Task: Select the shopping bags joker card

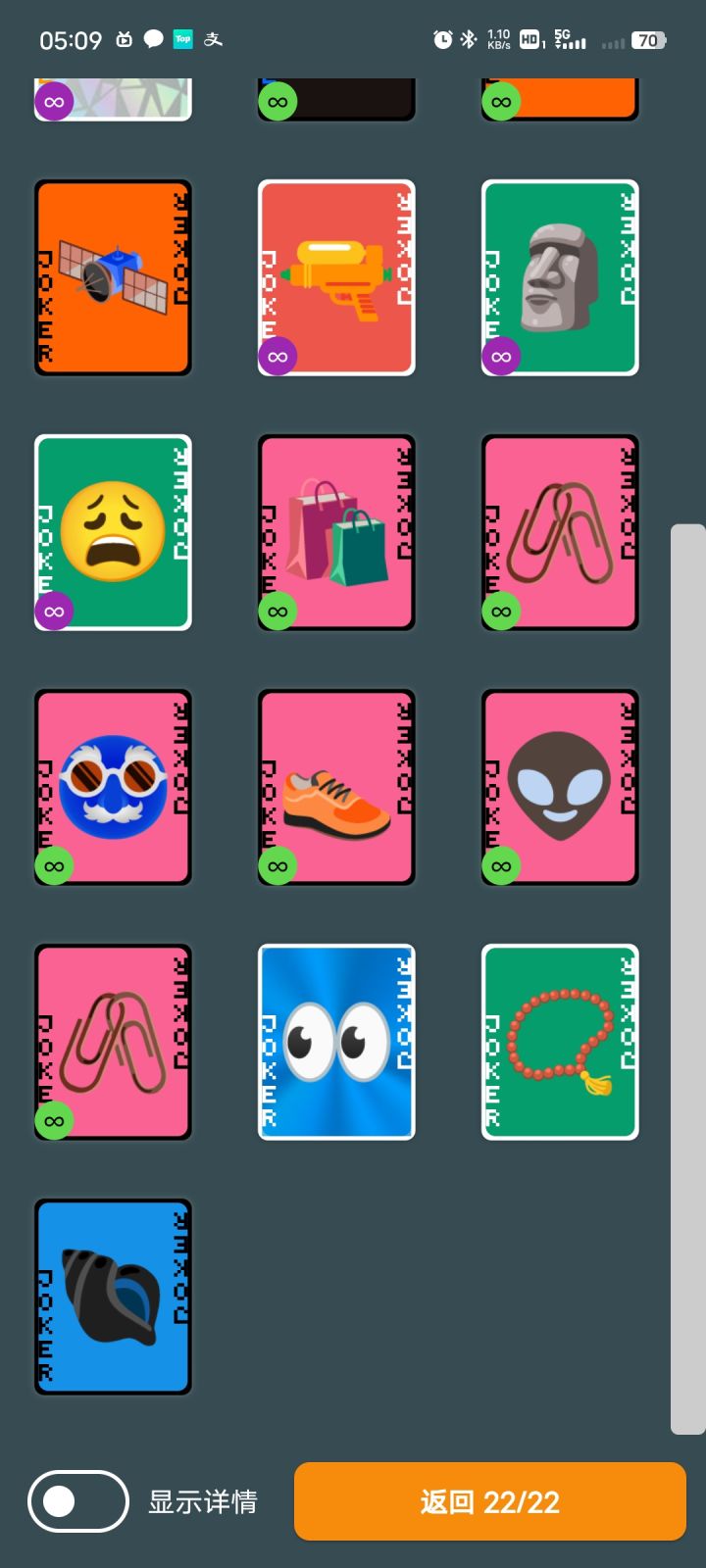Action: [335, 531]
